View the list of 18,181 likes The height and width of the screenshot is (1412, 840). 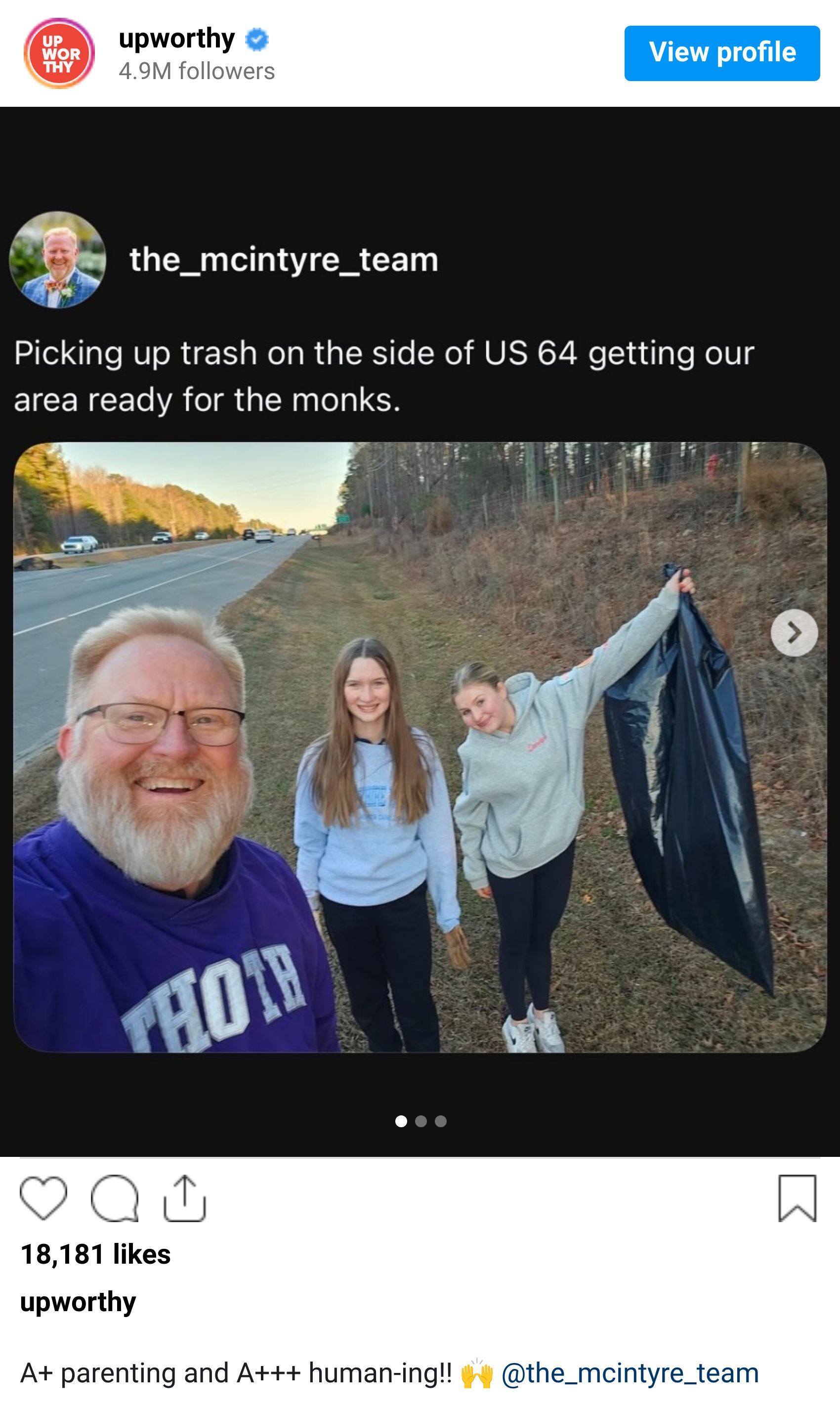pos(96,1253)
